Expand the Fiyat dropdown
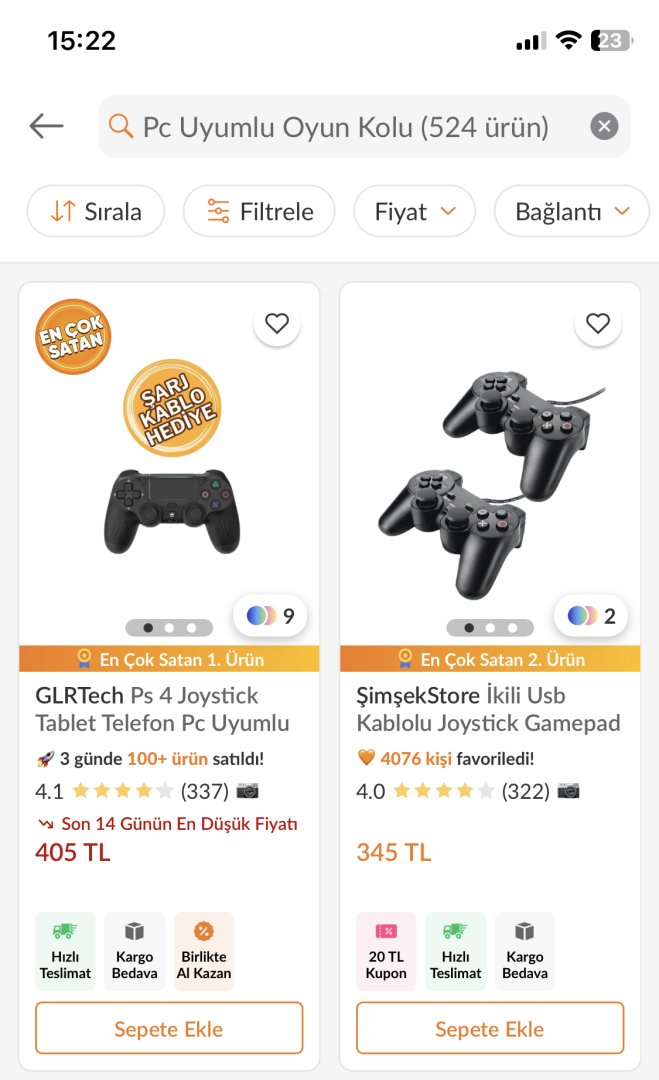The image size is (659, 1080). click(x=414, y=211)
